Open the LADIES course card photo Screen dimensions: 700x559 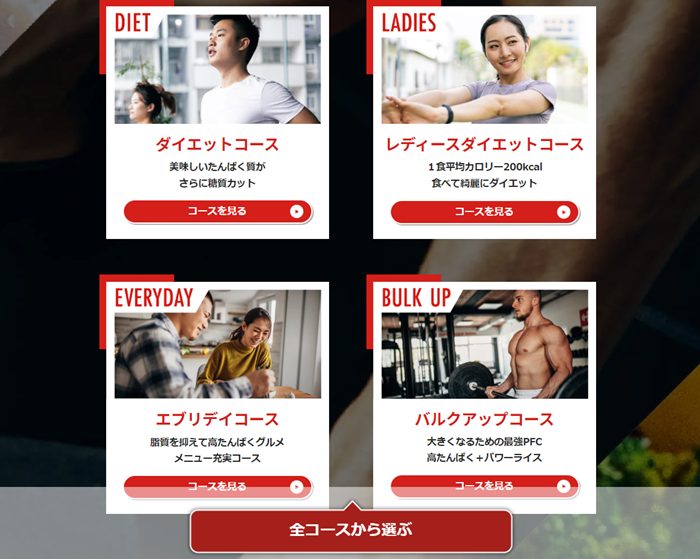[x=484, y=70]
